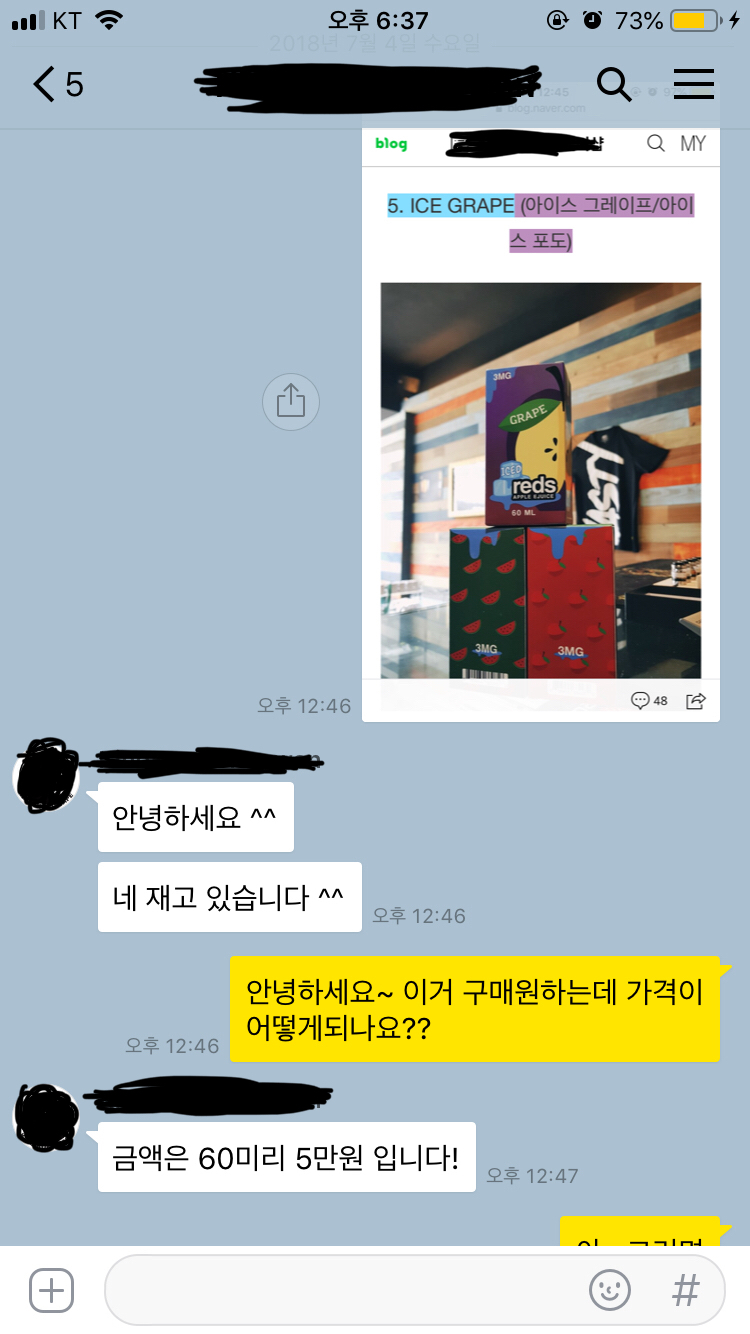
Task: Tap the hashtag search button
Action: coord(686,1290)
